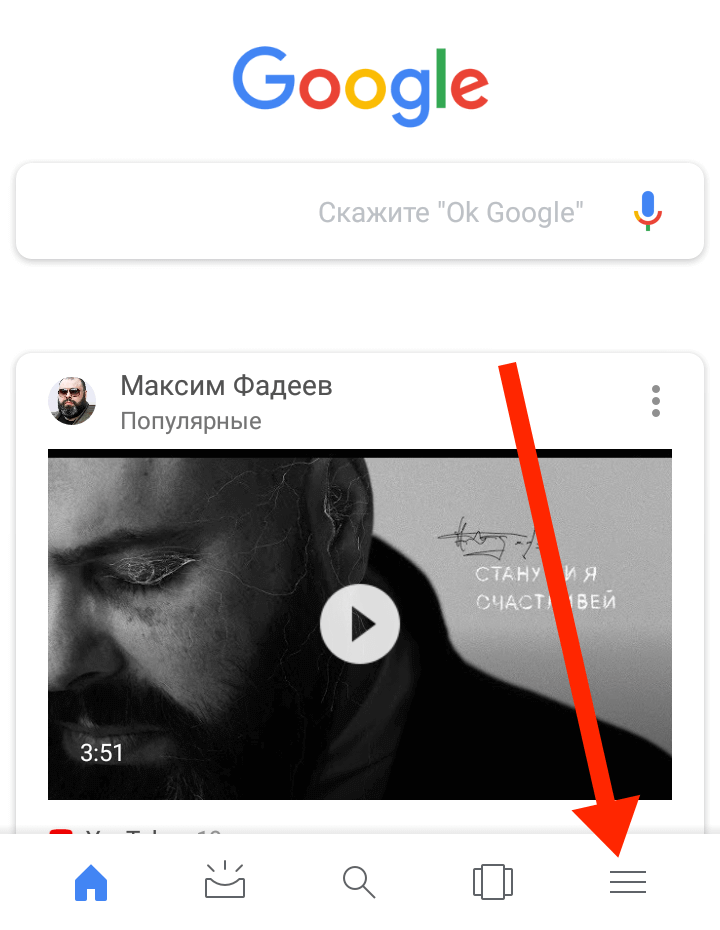Open the Recent pages tab
Image resolution: width=720 pixels, height=930 pixels.
pos(493,882)
